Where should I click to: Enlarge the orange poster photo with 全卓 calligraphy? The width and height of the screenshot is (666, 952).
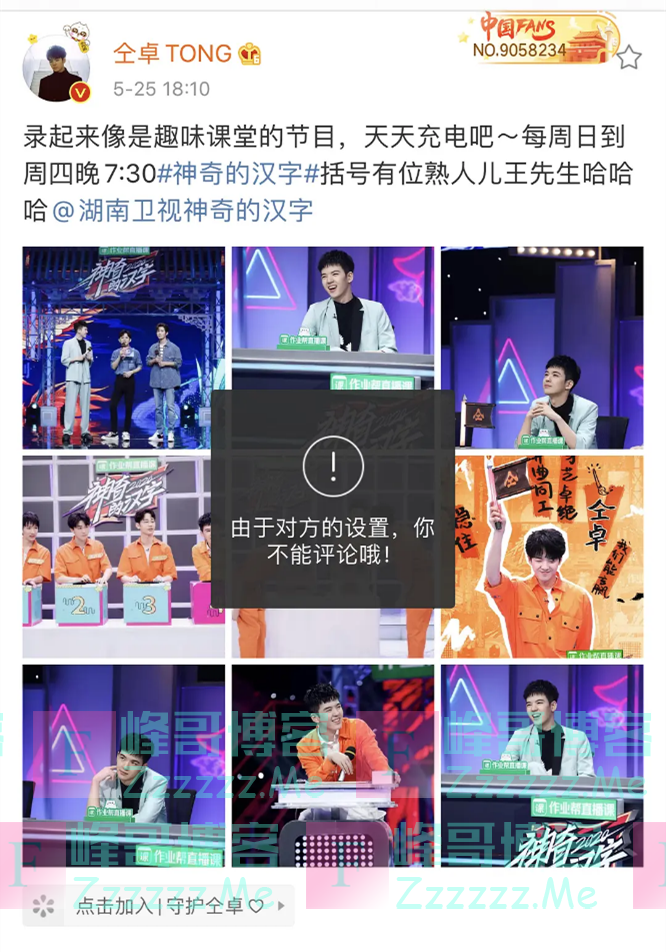(543, 556)
